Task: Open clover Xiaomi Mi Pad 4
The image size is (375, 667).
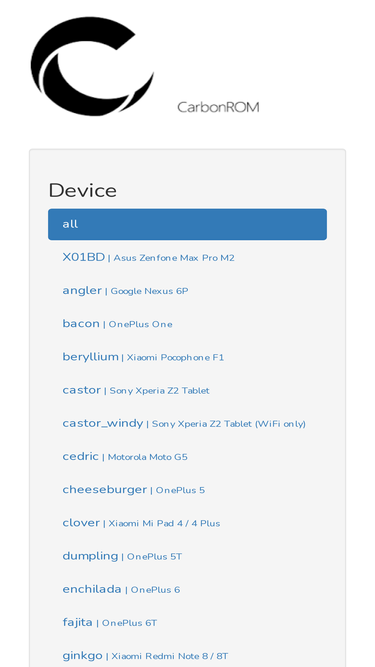Action: [187, 523]
